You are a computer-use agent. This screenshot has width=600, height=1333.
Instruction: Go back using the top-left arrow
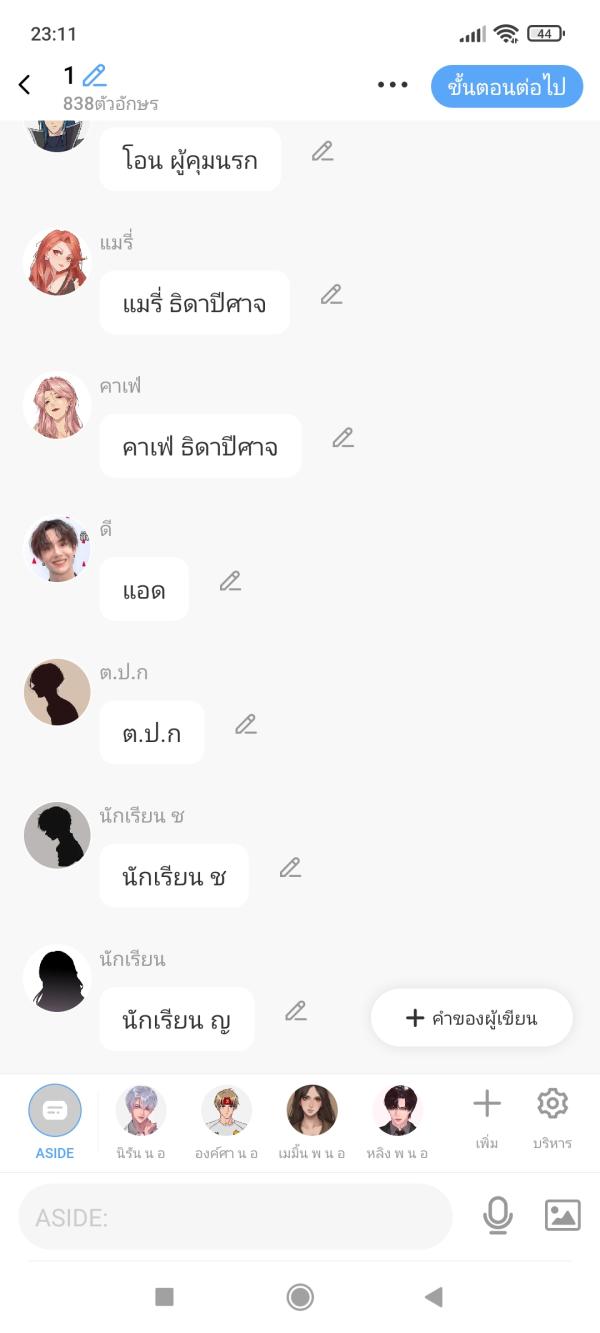25,86
